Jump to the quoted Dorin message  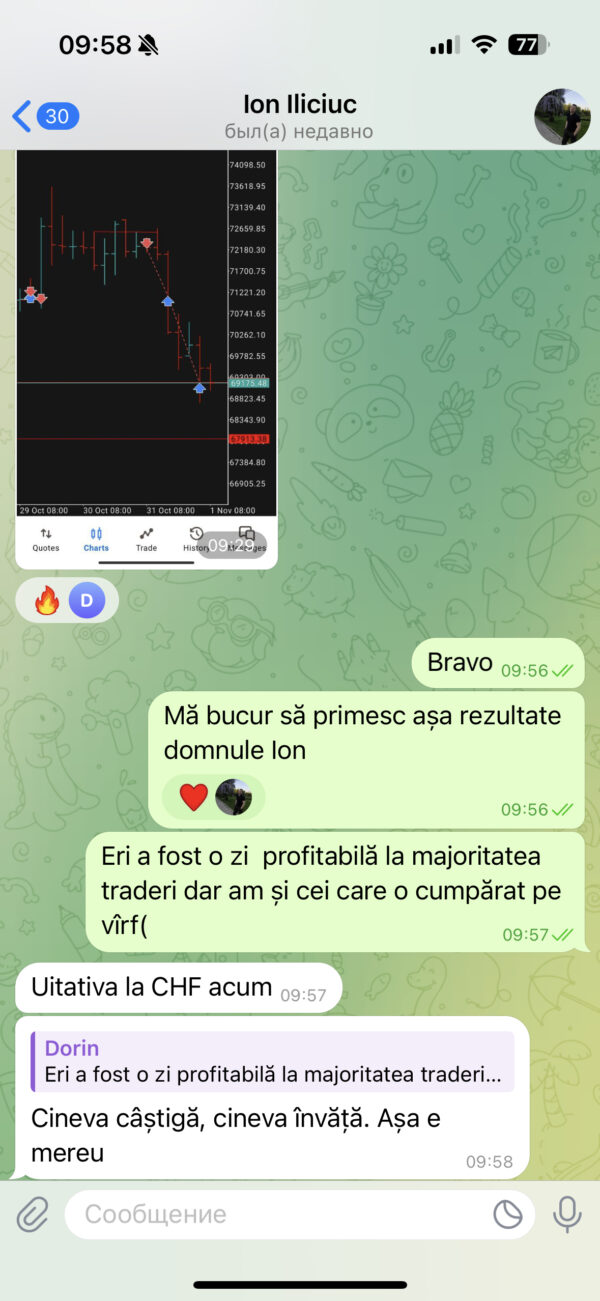273,1060
